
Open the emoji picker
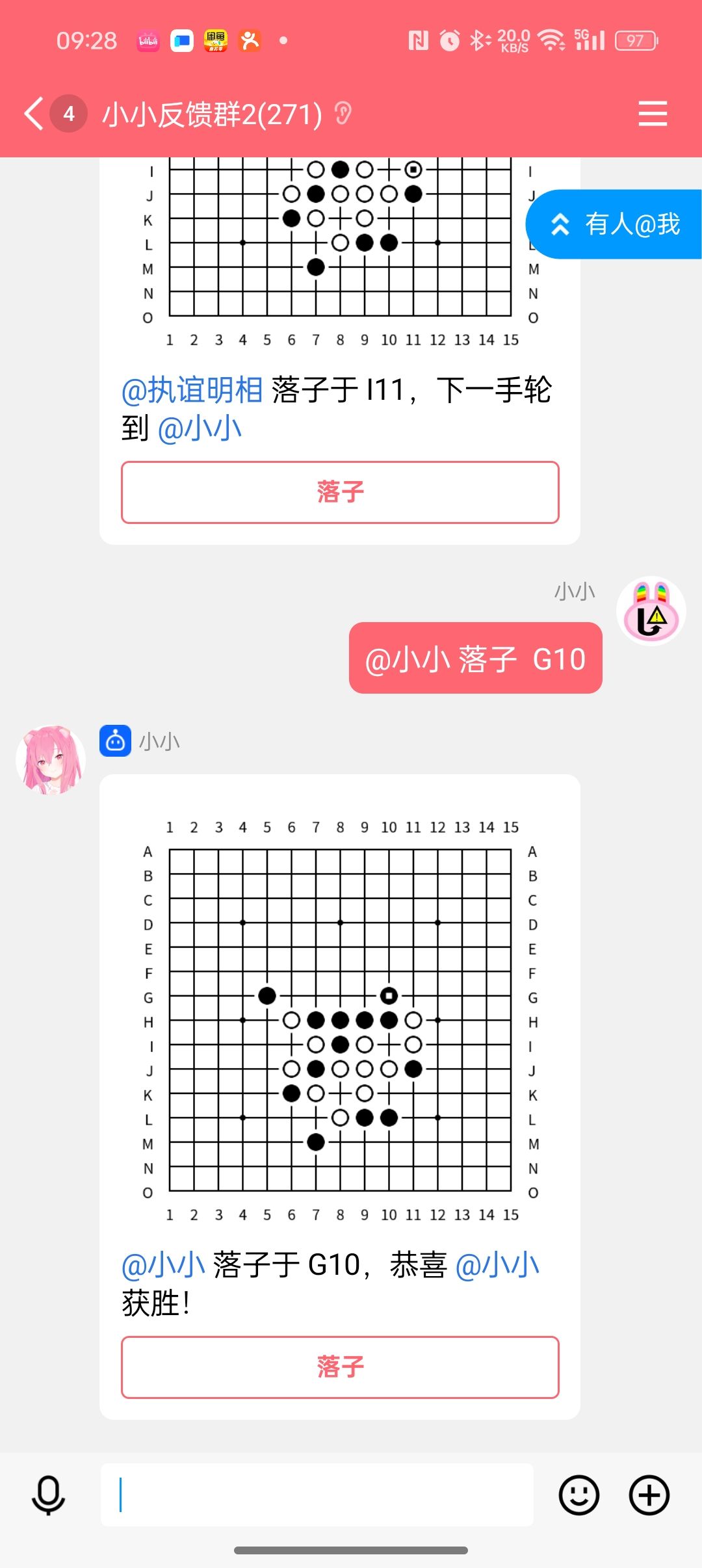(x=578, y=1495)
